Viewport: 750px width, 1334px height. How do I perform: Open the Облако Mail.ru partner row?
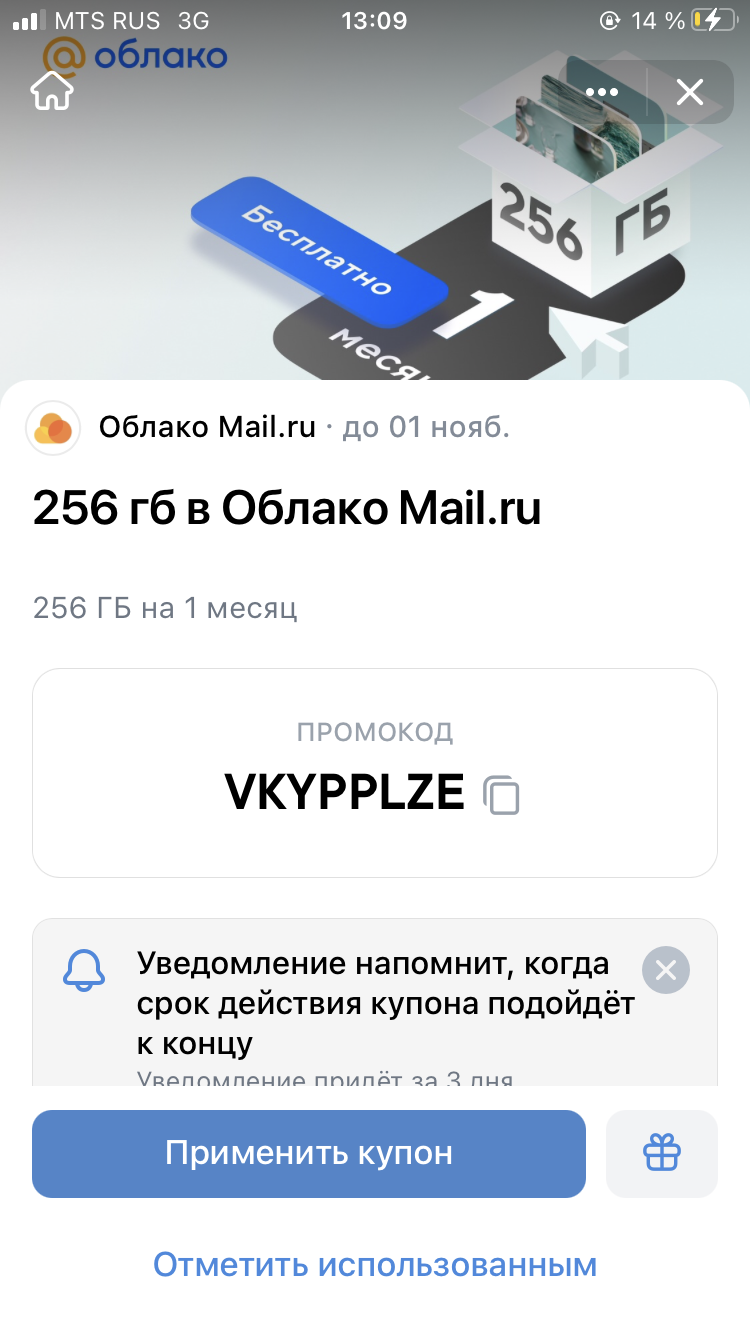[268, 428]
